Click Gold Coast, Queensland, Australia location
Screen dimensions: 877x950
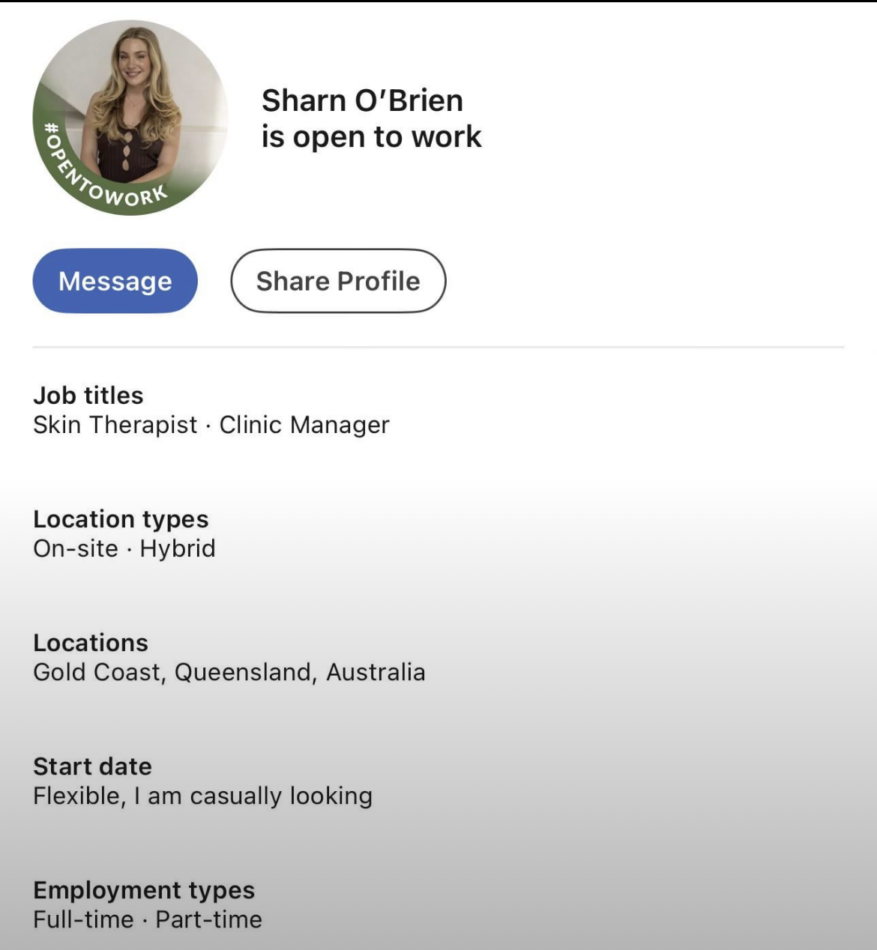click(x=230, y=672)
